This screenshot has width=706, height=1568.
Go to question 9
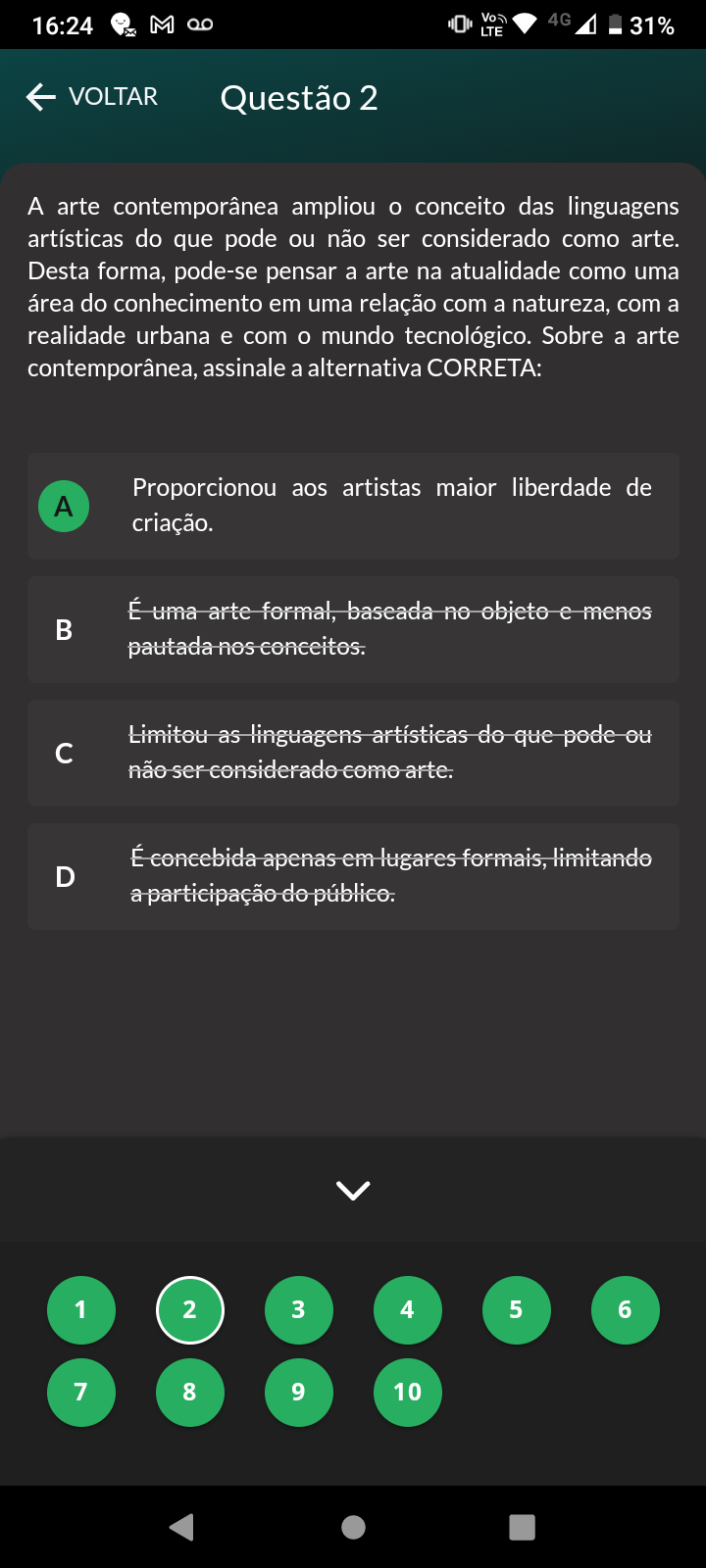(299, 1393)
